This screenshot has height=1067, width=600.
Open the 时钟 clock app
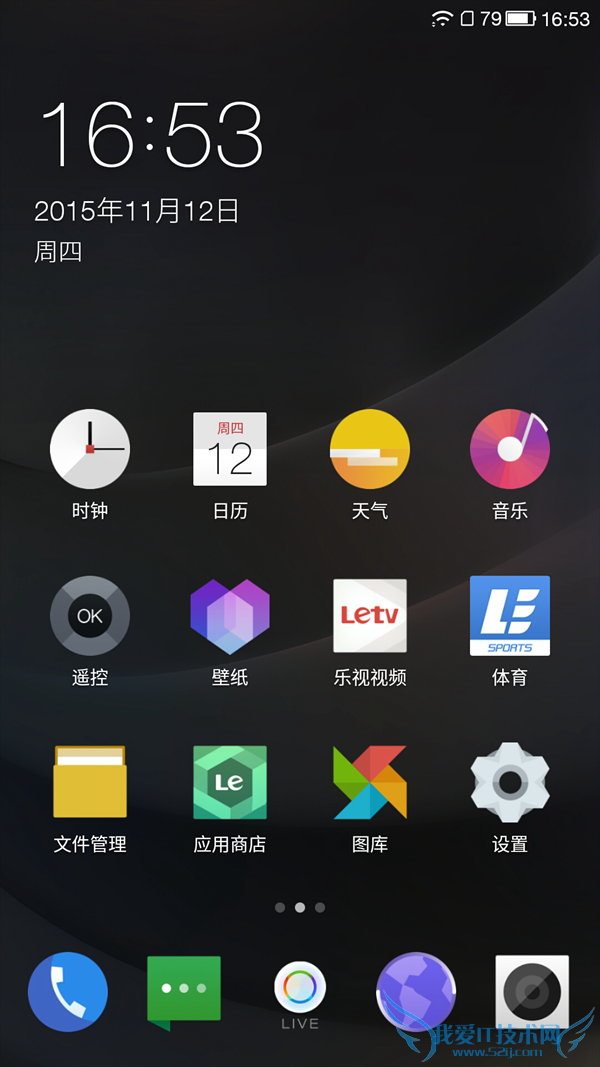click(x=90, y=450)
